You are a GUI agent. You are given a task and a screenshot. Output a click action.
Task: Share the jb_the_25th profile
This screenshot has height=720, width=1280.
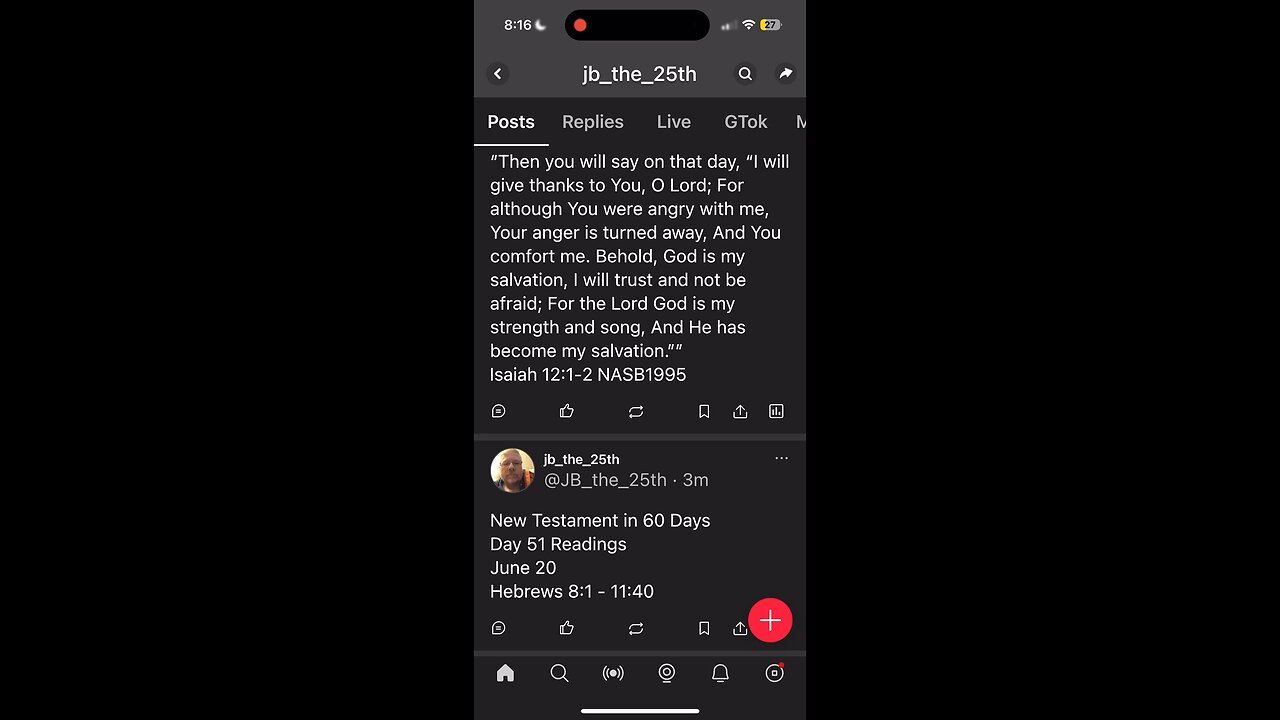click(786, 74)
